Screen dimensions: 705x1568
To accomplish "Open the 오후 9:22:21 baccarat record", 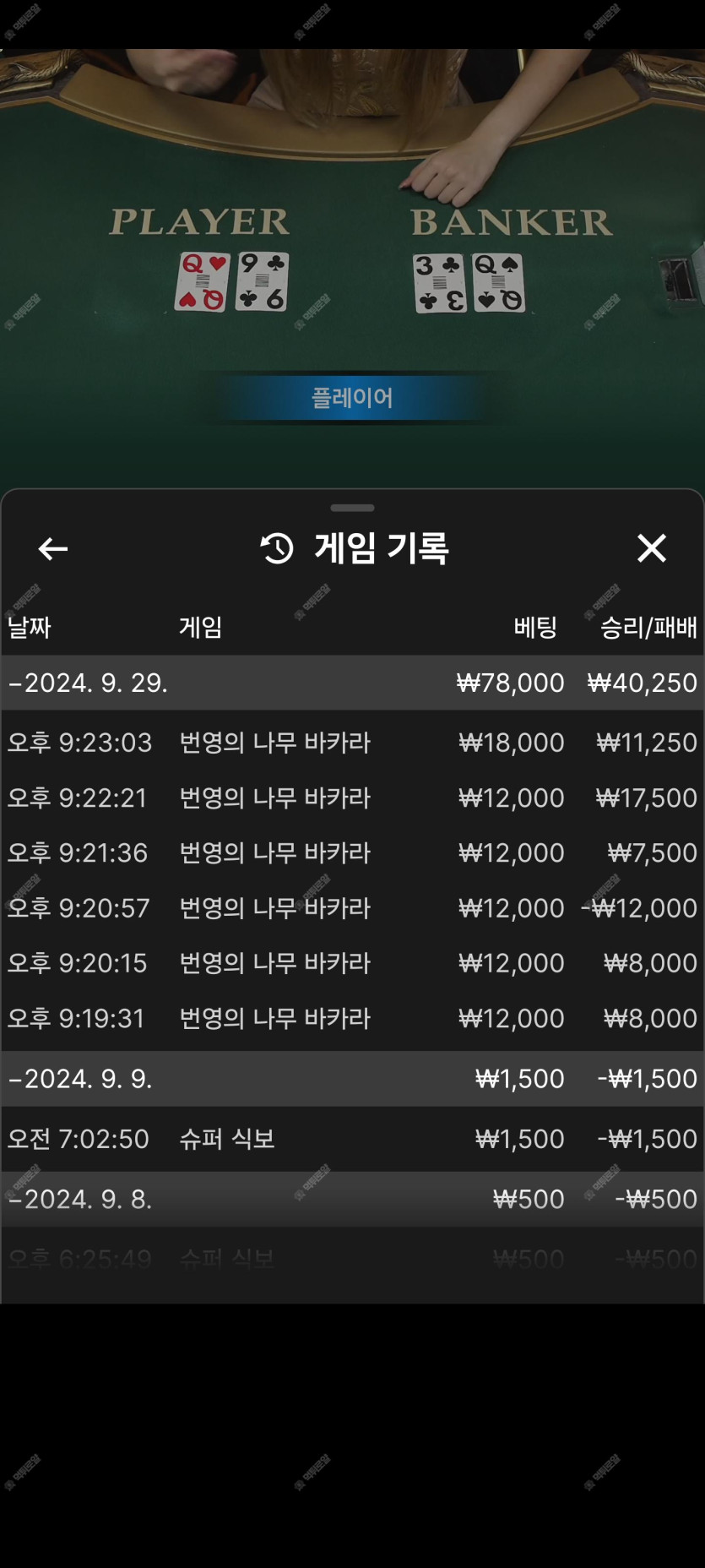I will click(x=352, y=798).
